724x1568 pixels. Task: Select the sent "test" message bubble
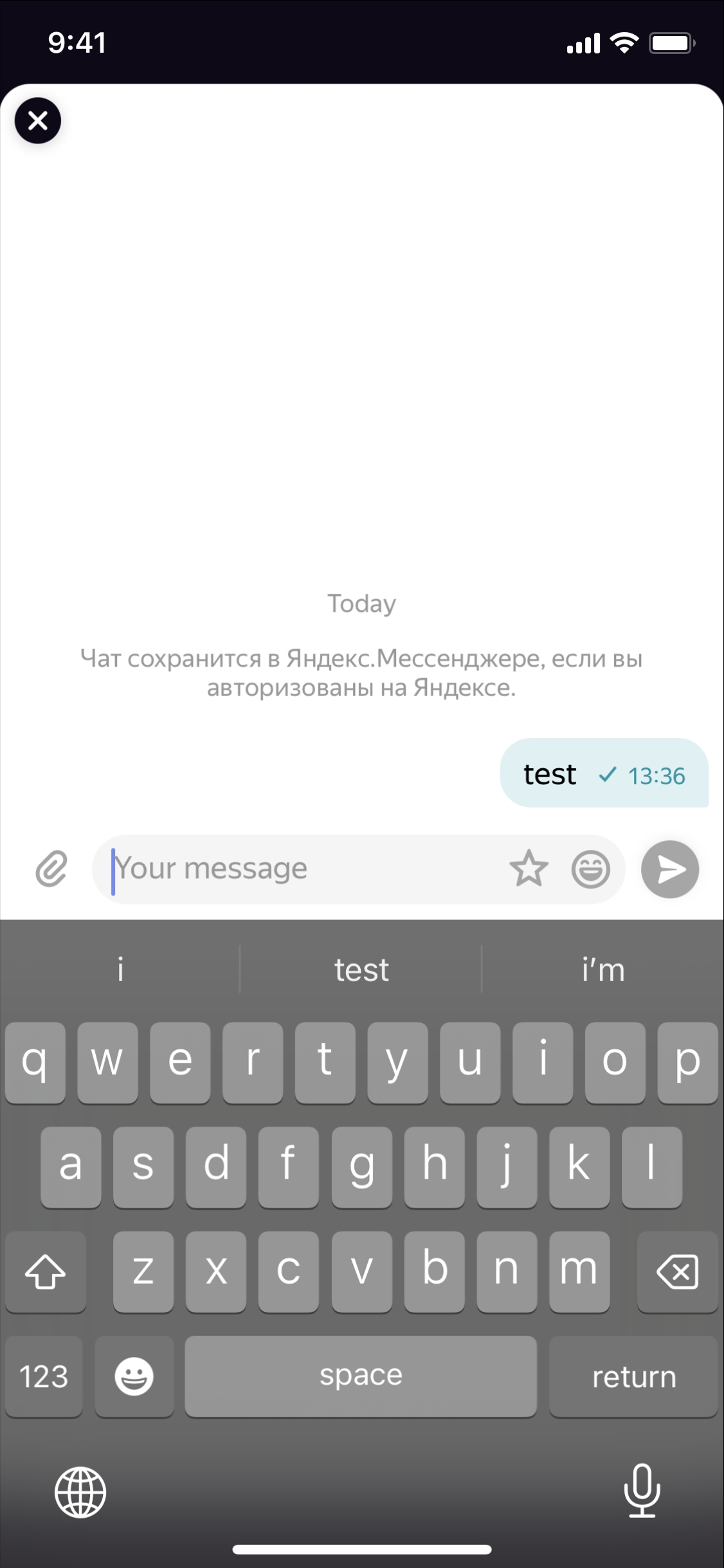coord(603,774)
